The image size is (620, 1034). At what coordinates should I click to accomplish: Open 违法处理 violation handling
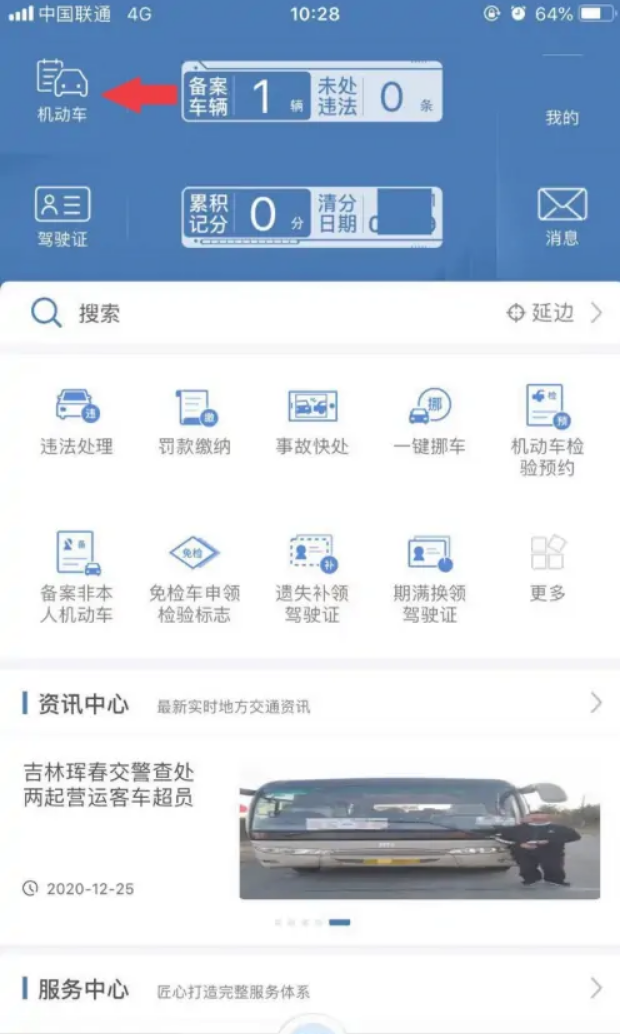click(77, 420)
